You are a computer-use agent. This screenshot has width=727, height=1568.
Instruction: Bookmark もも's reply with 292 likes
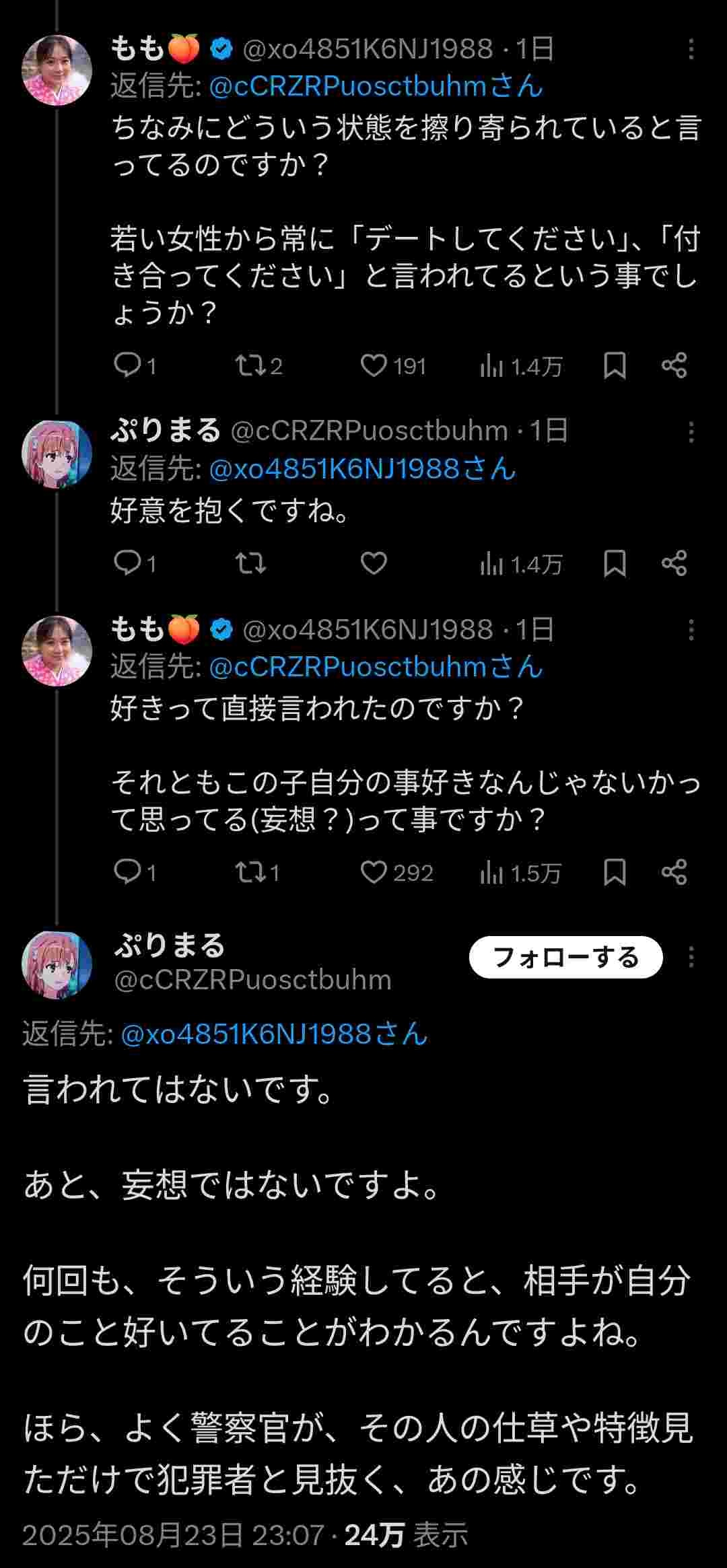[x=615, y=873]
